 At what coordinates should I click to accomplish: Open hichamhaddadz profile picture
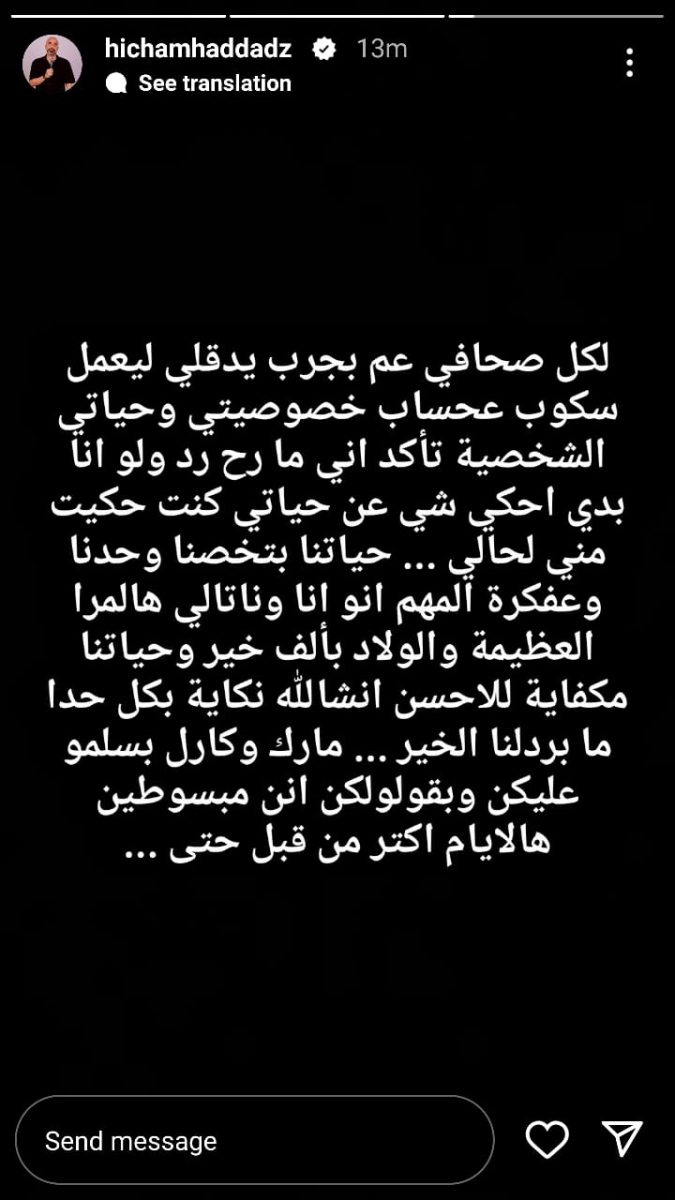coord(53,65)
